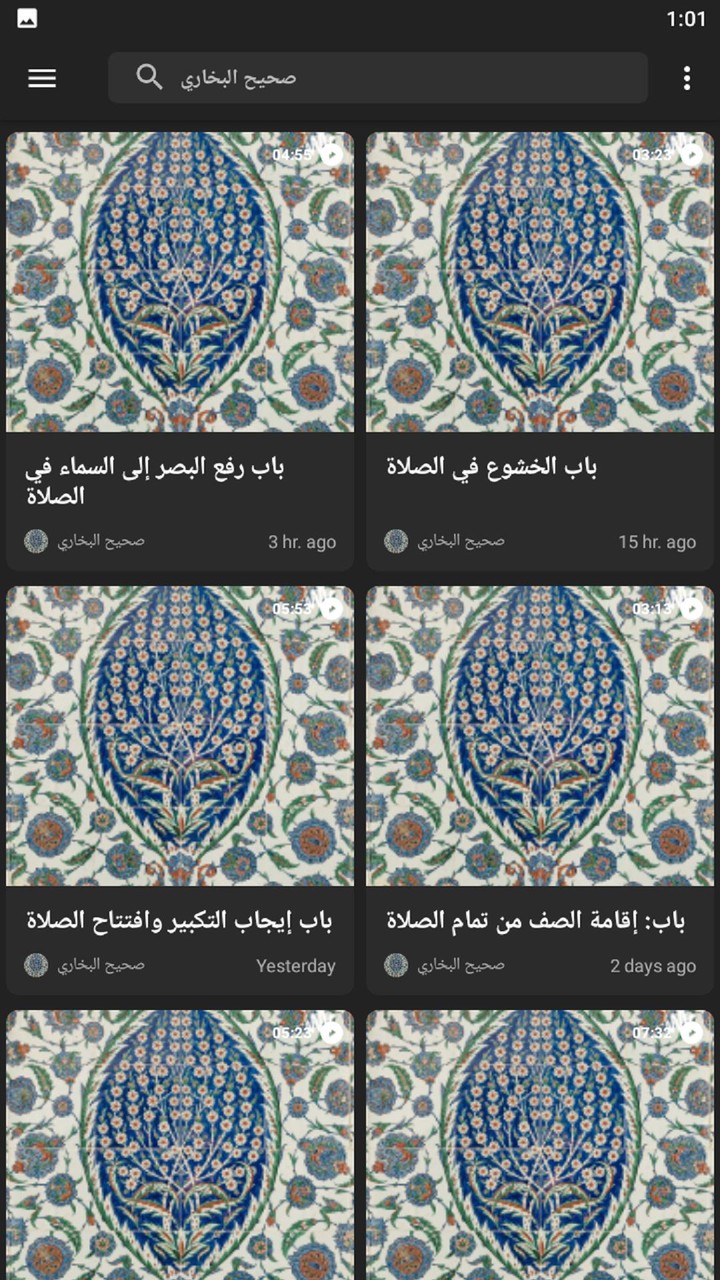Viewport: 720px width, 1280px height.
Task: Open the navigation drawer menu
Action: [42, 78]
